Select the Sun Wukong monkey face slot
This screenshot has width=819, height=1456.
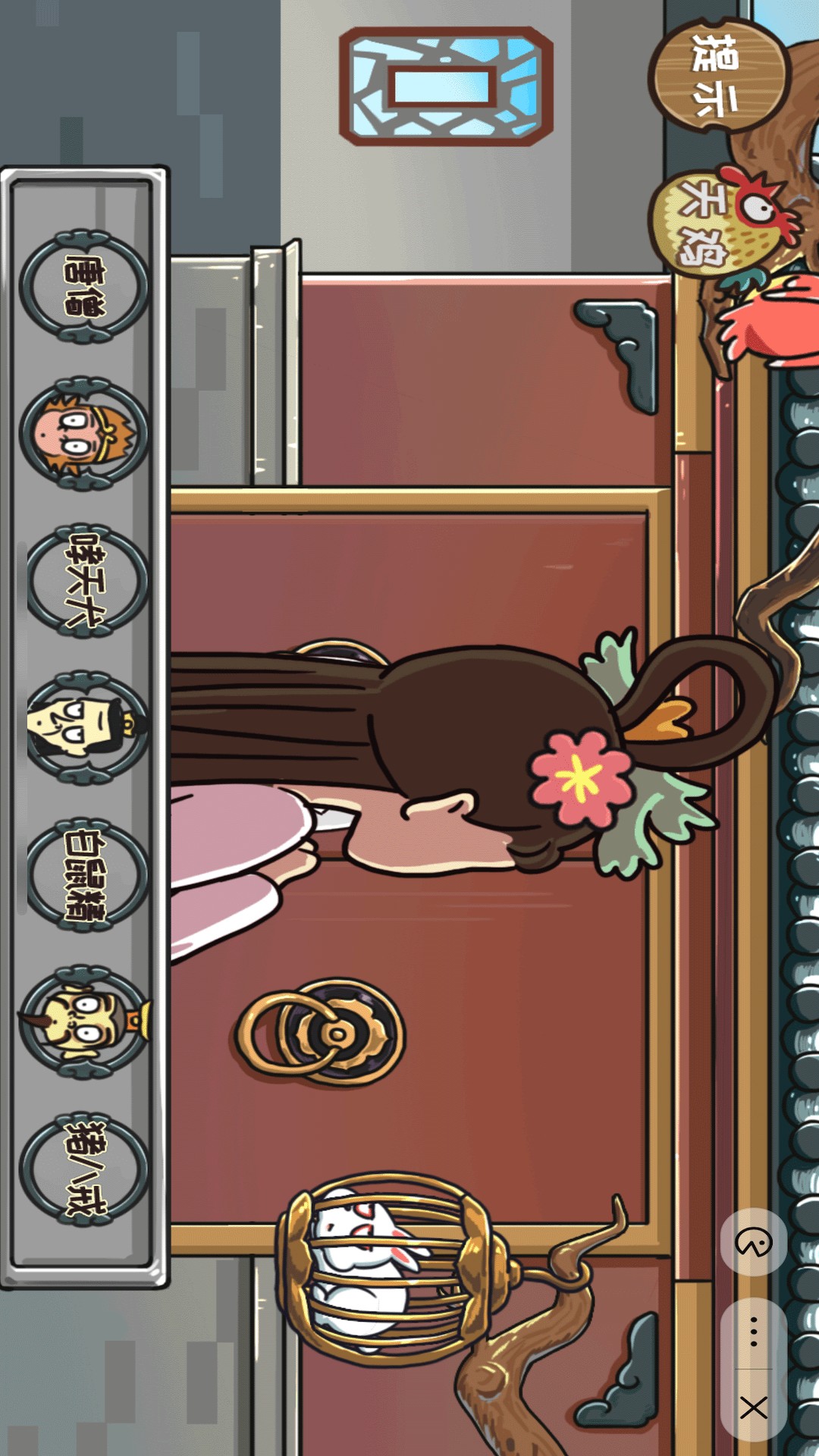[84, 433]
